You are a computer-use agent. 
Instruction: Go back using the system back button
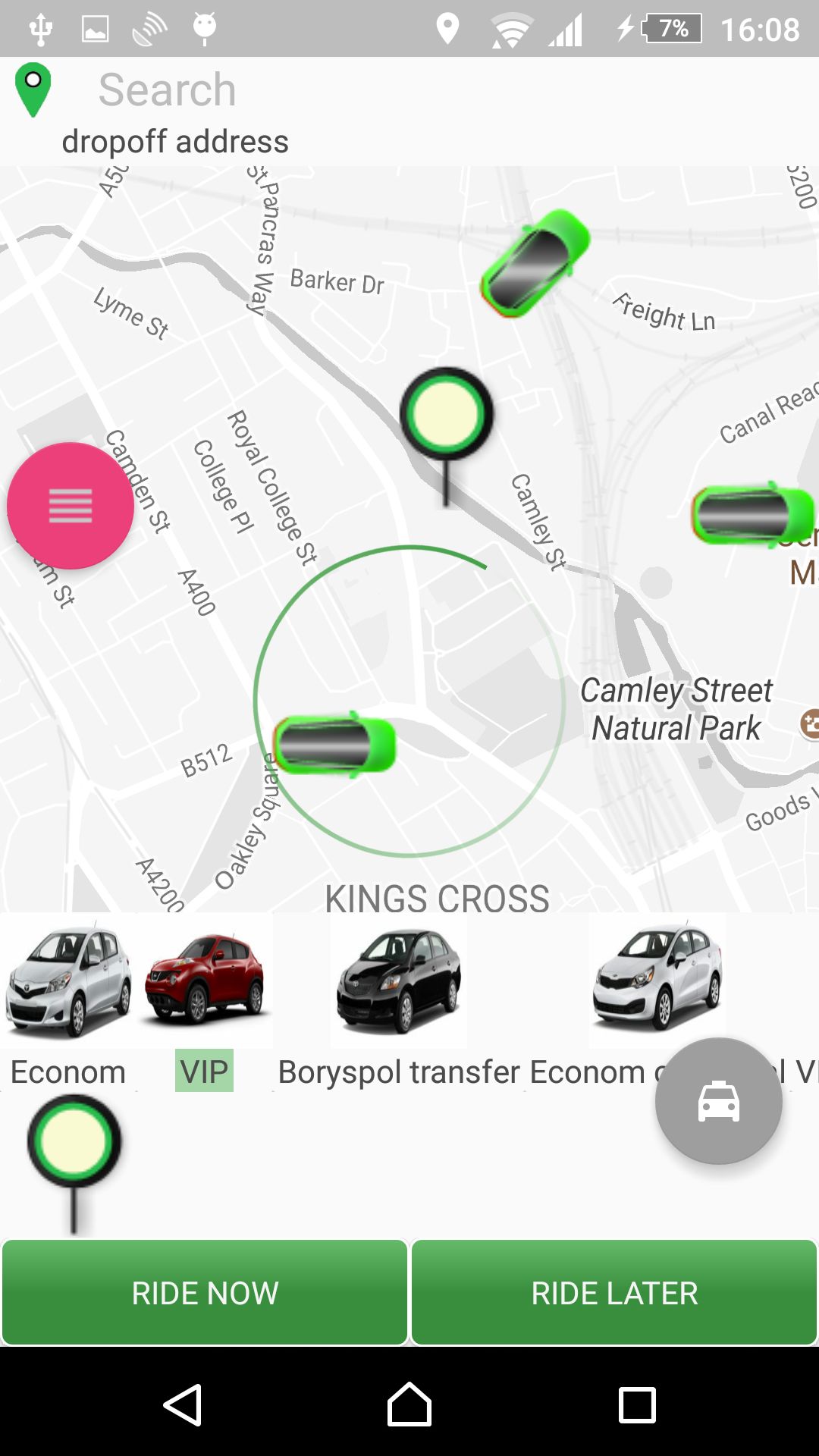coord(182,1405)
